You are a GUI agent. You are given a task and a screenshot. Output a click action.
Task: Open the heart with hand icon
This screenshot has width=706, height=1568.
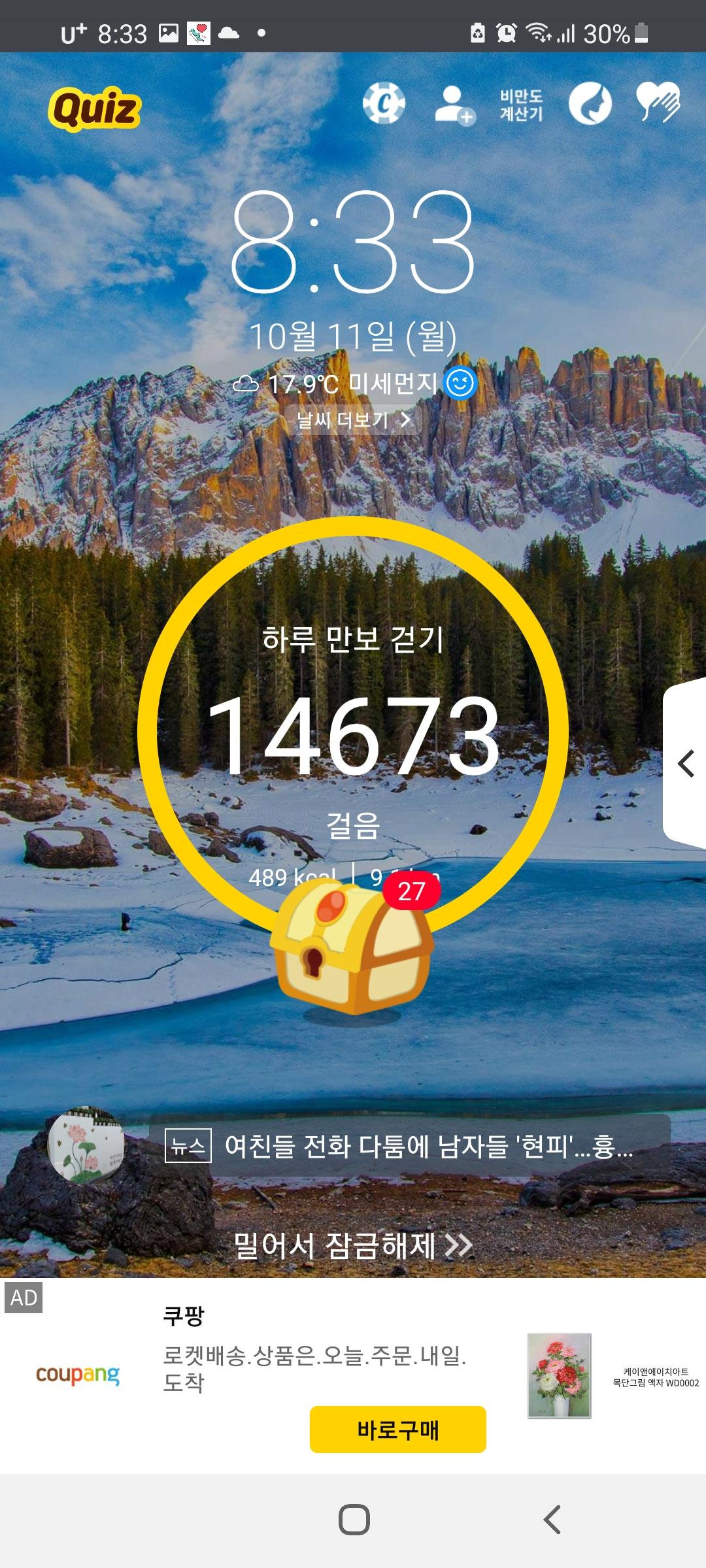[x=658, y=103]
